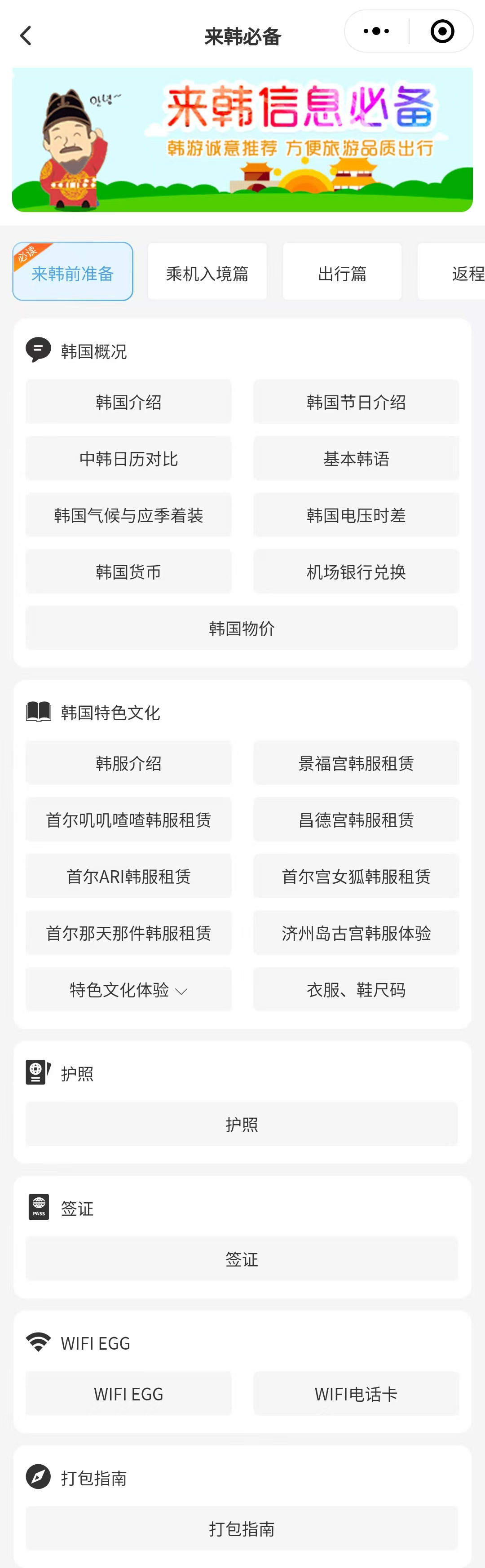Open 首尔ARI韩服租赁
The width and height of the screenshot is (485, 1568).
pos(128,877)
